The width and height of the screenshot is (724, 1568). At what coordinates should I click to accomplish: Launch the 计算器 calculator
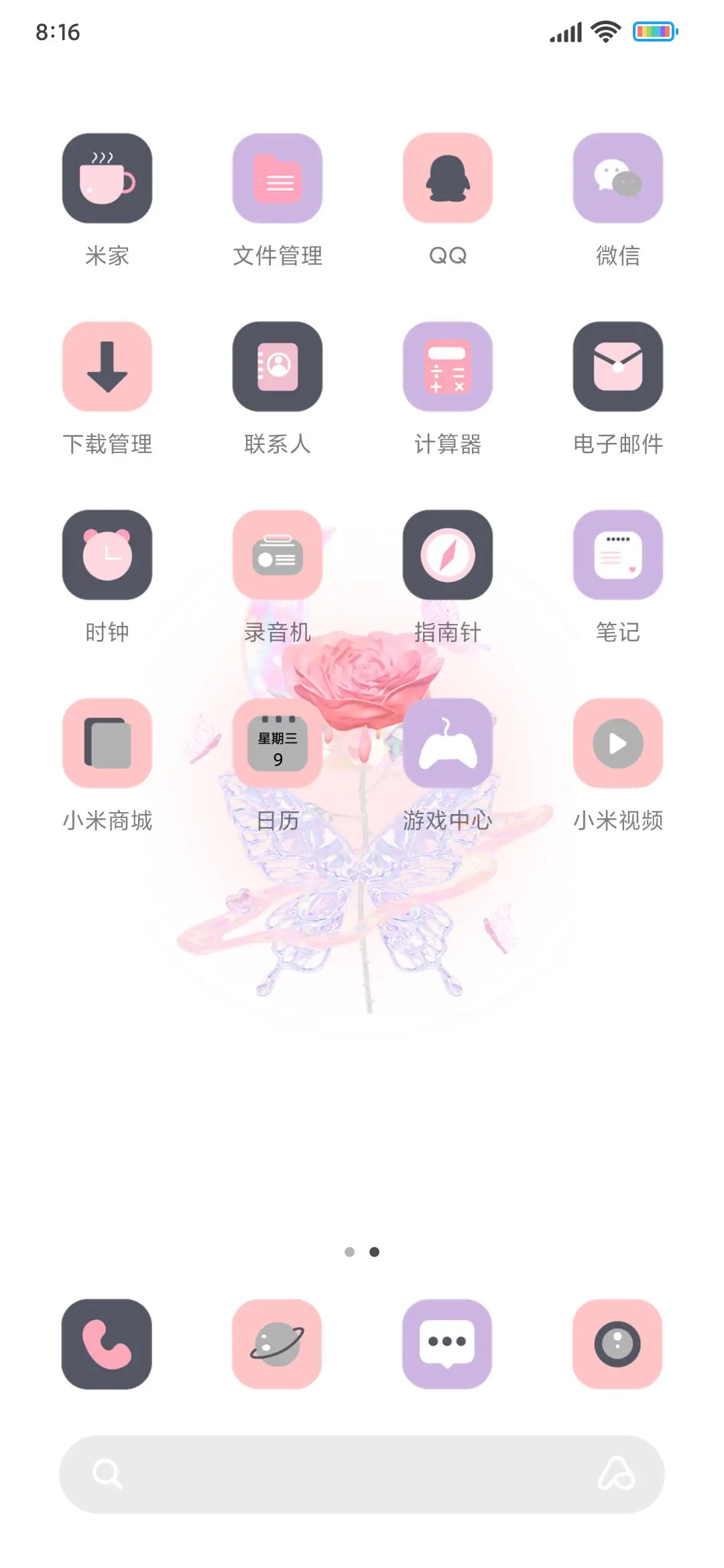coord(448,367)
